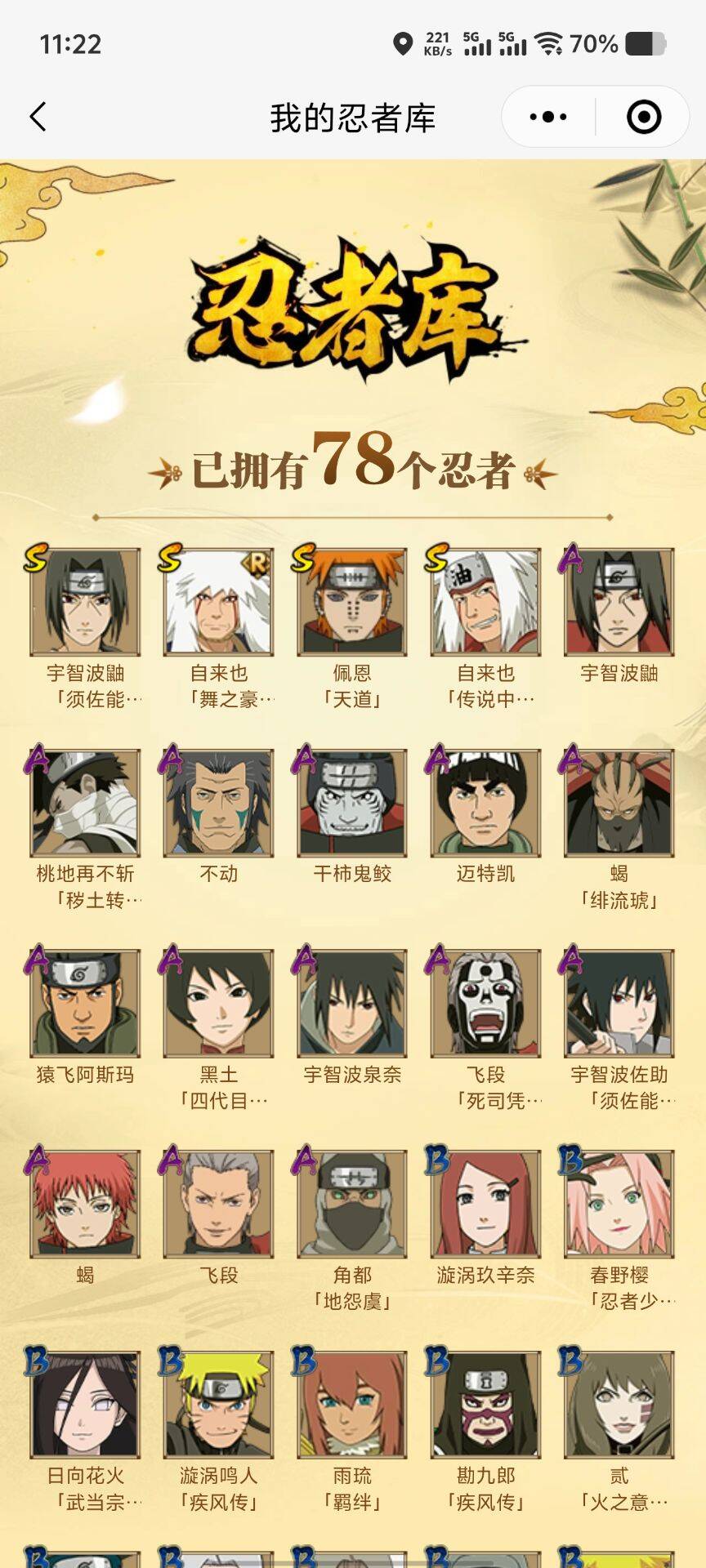Image resolution: width=706 pixels, height=1568 pixels.
Task: Open 春野樱「忍者少…」 ninja tile
Action: [x=619, y=1205]
